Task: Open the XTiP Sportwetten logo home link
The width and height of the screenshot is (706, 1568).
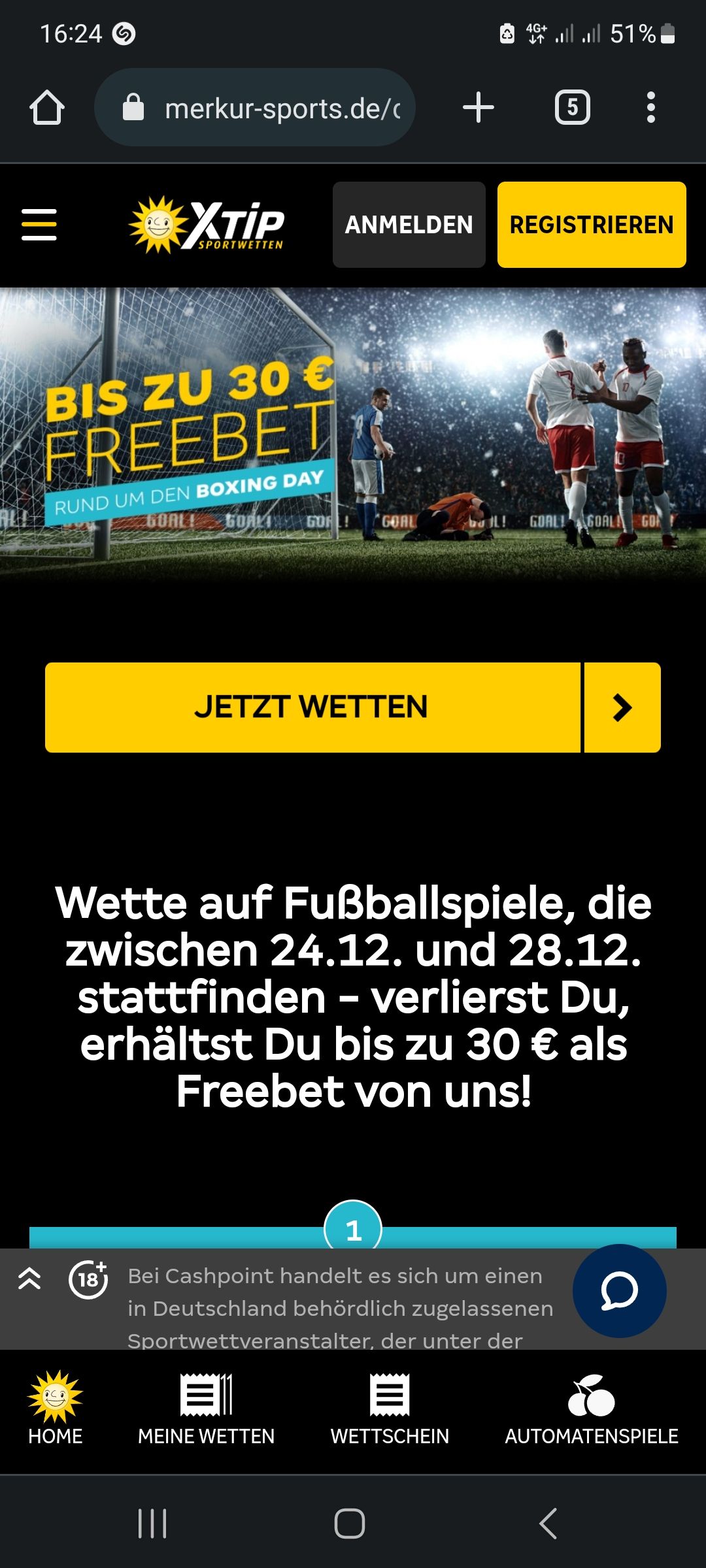Action: (x=207, y=225)
